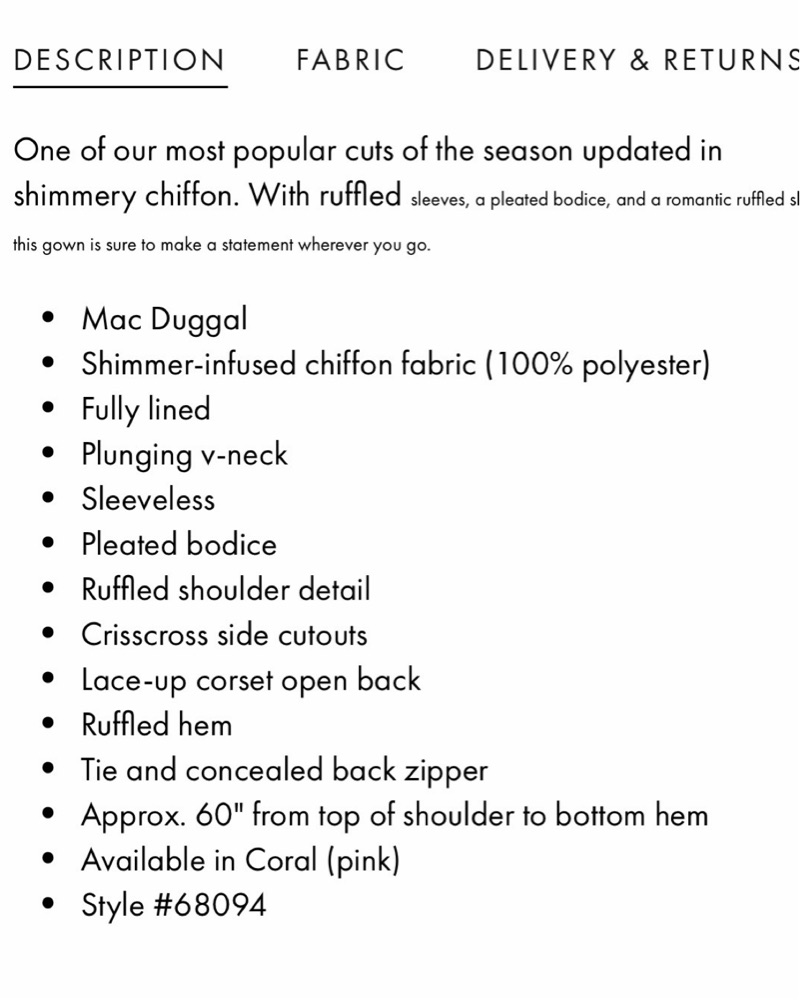The height and width of the screenshot is (1000, 800).
Task: Open the Delivery & Returns tab
Action: (x=637, y=61)
